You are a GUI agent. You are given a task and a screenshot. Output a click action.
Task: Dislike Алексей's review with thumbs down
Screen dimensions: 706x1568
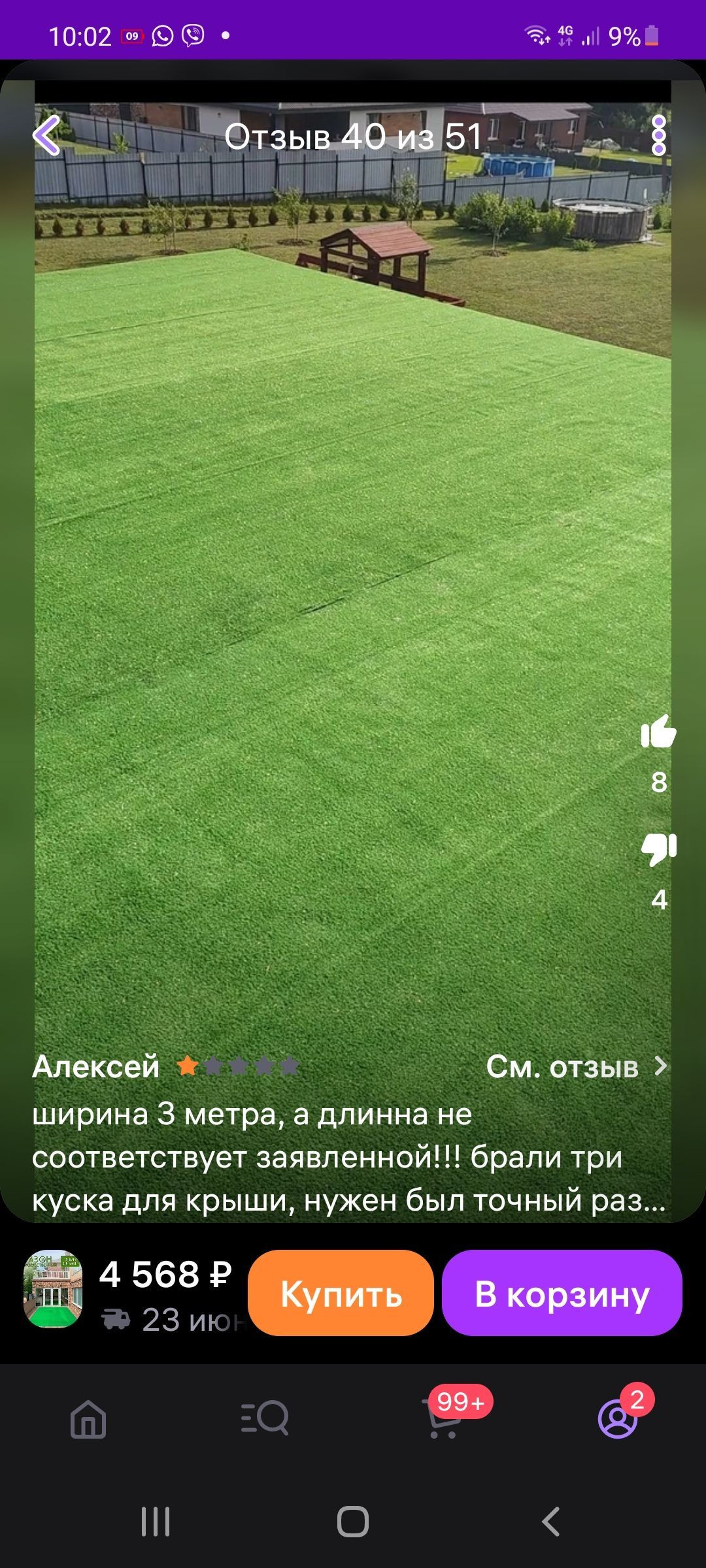[x=658, y=849]
